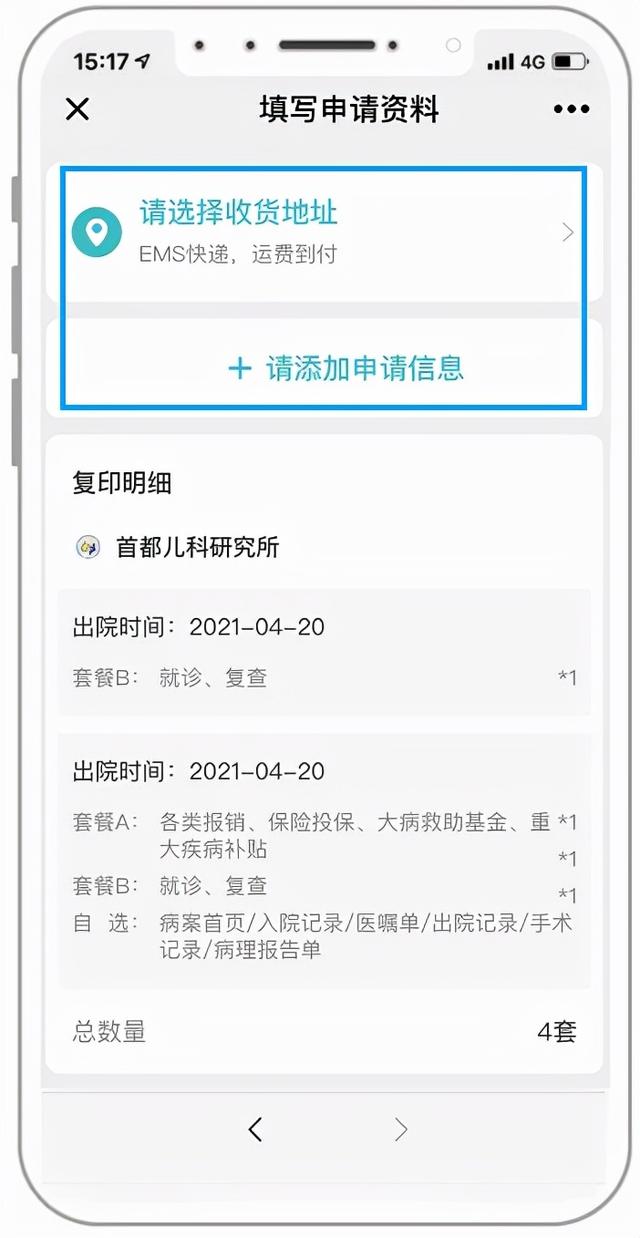
Task: Go back using the bottom left arrow
Action: [x=255, y=1129]
